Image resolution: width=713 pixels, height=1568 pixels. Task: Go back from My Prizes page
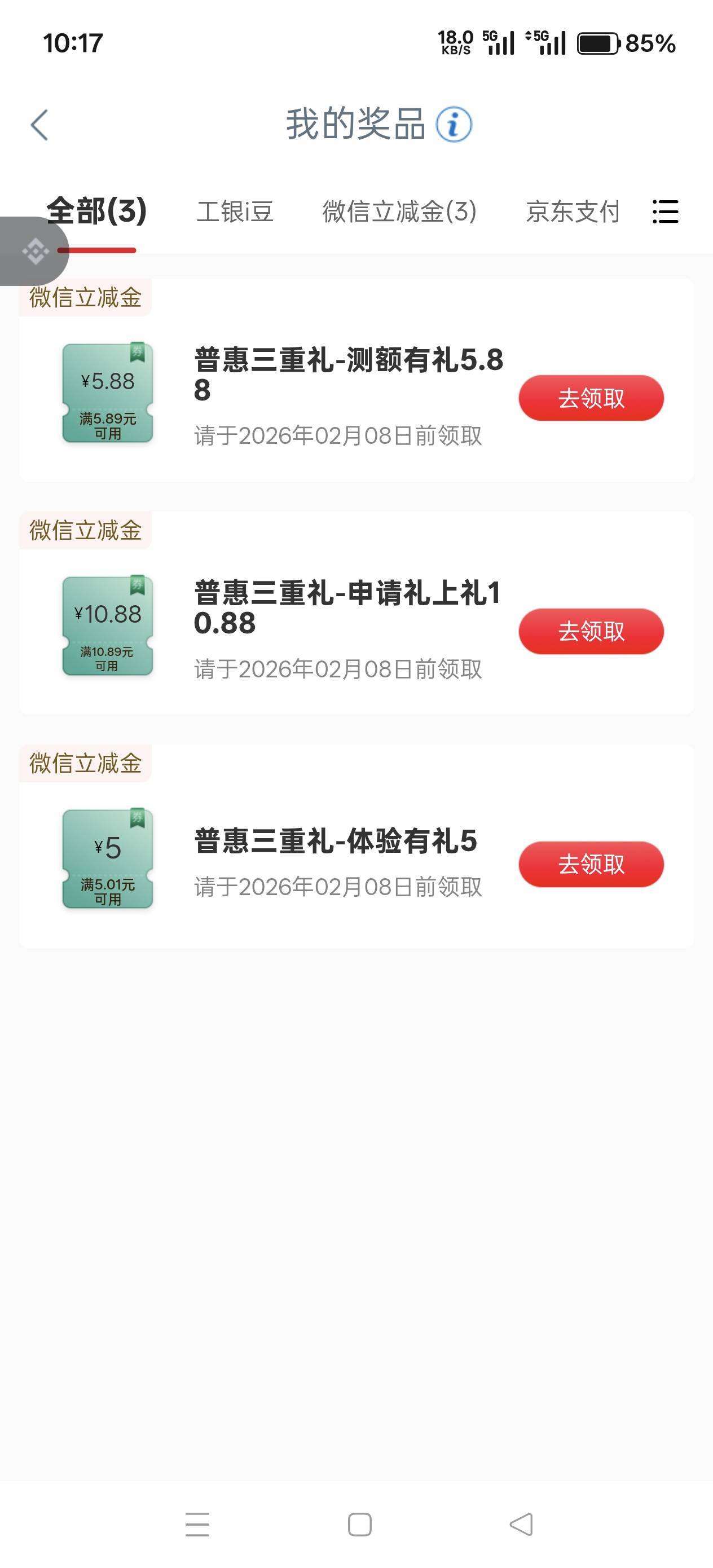(x=39, y=125)
